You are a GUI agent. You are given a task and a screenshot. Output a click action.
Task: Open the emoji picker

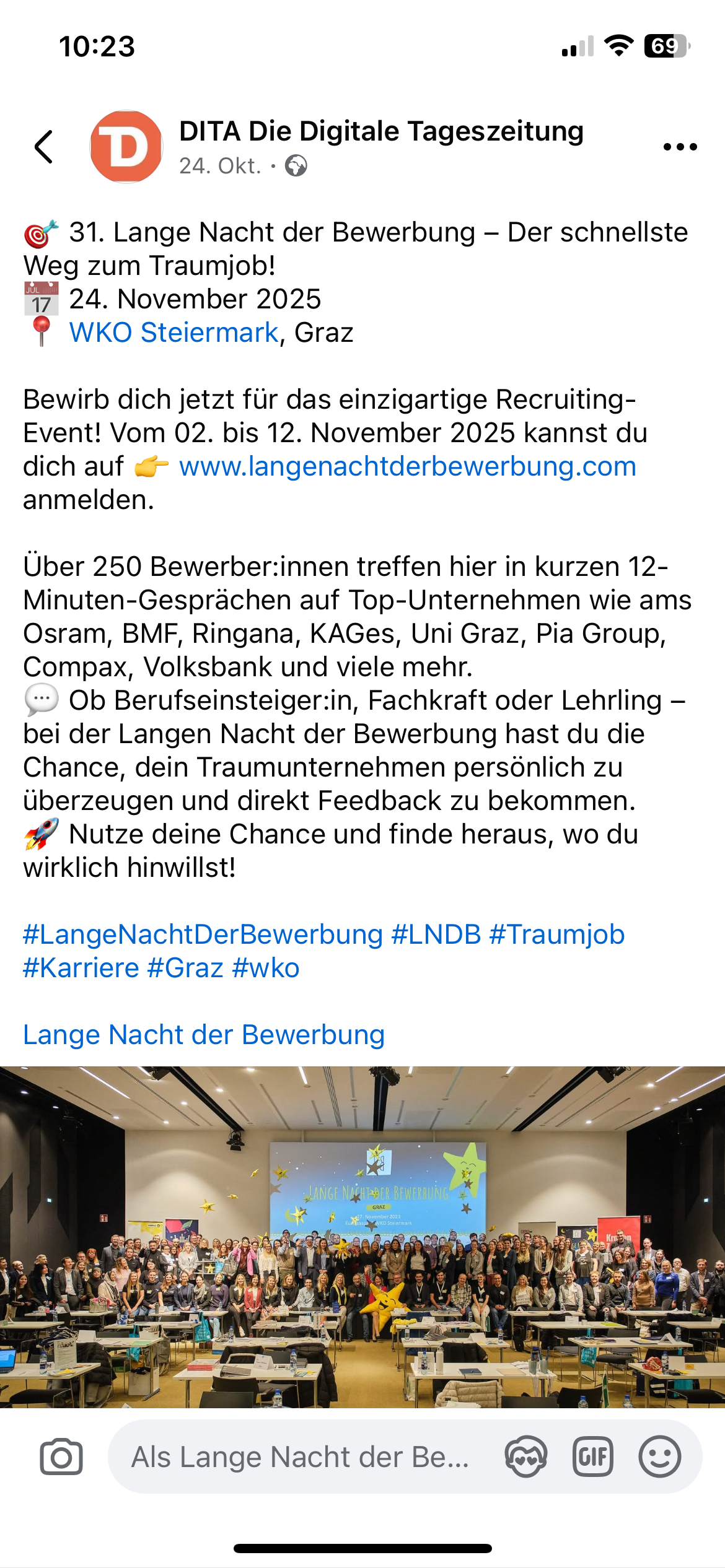click(x=659, y=1457)
